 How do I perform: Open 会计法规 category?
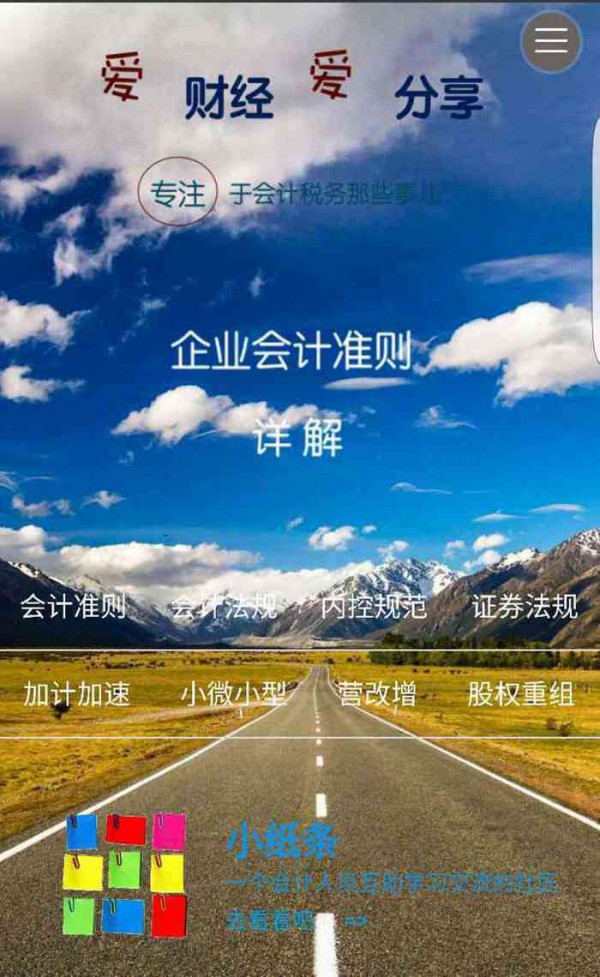click(223, 607)
